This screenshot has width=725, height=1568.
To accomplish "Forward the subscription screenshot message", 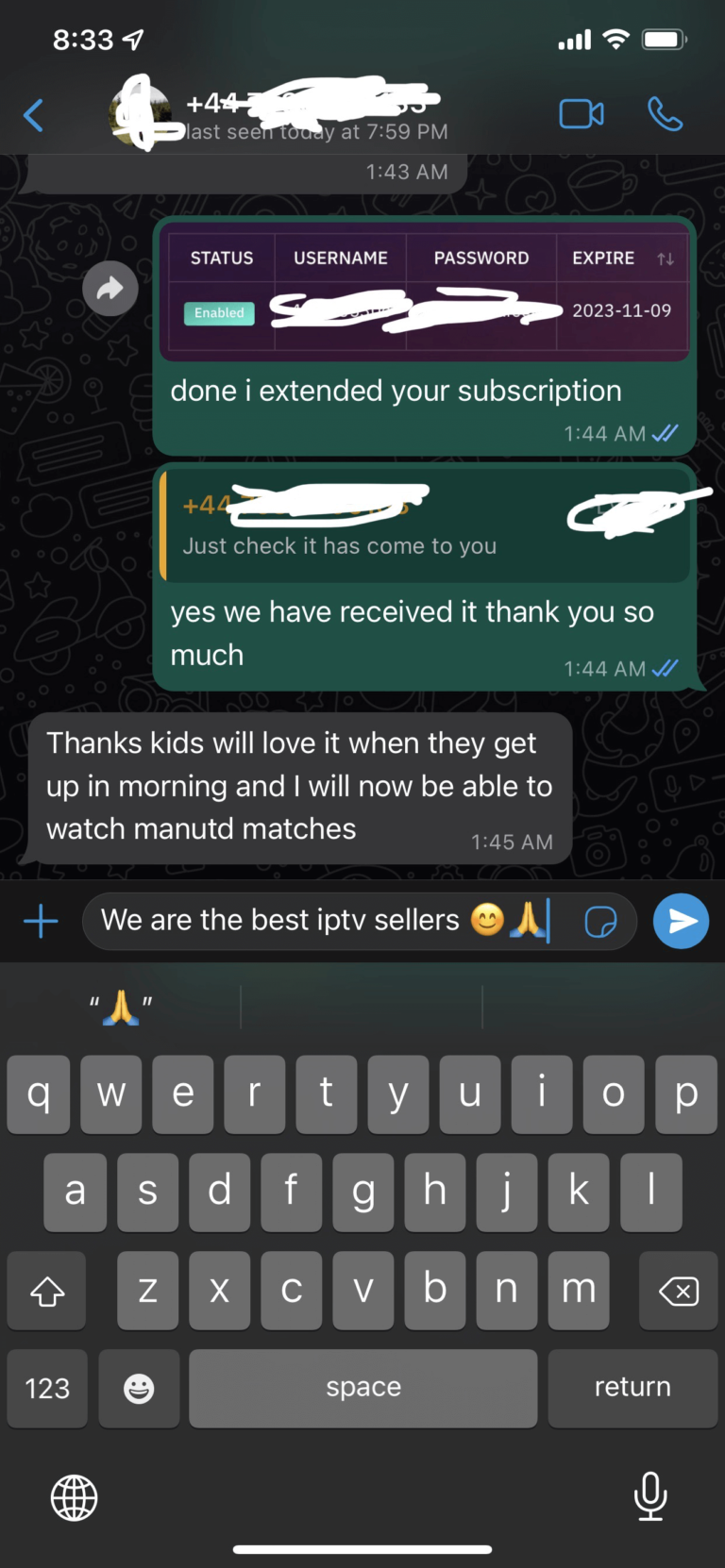I will pos(110,288).
